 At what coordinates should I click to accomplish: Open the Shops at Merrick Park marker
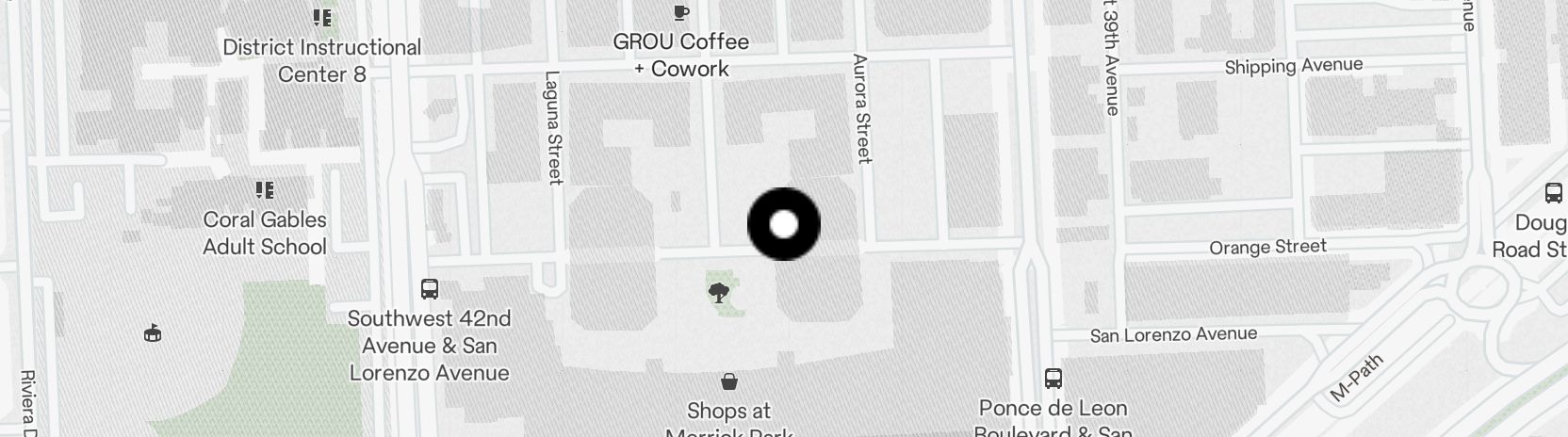pyautogui.click(x=728, y=381)
